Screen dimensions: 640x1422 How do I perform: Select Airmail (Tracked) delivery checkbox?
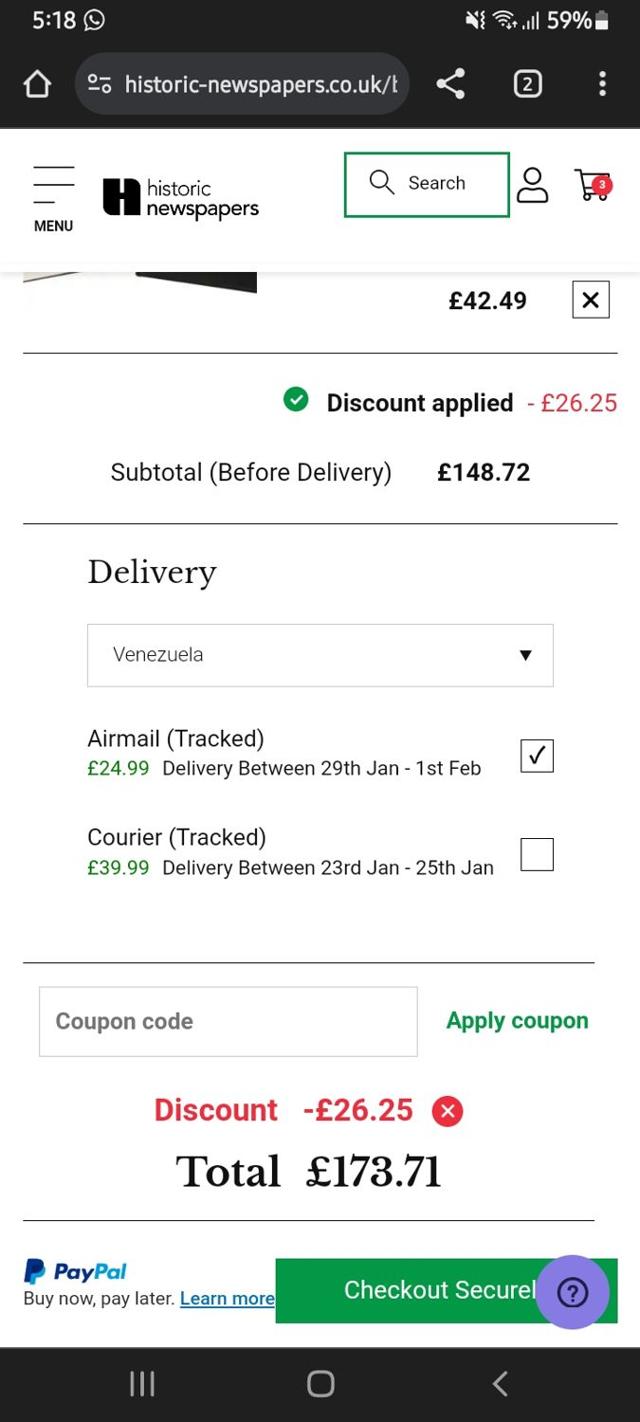[537, 756]
